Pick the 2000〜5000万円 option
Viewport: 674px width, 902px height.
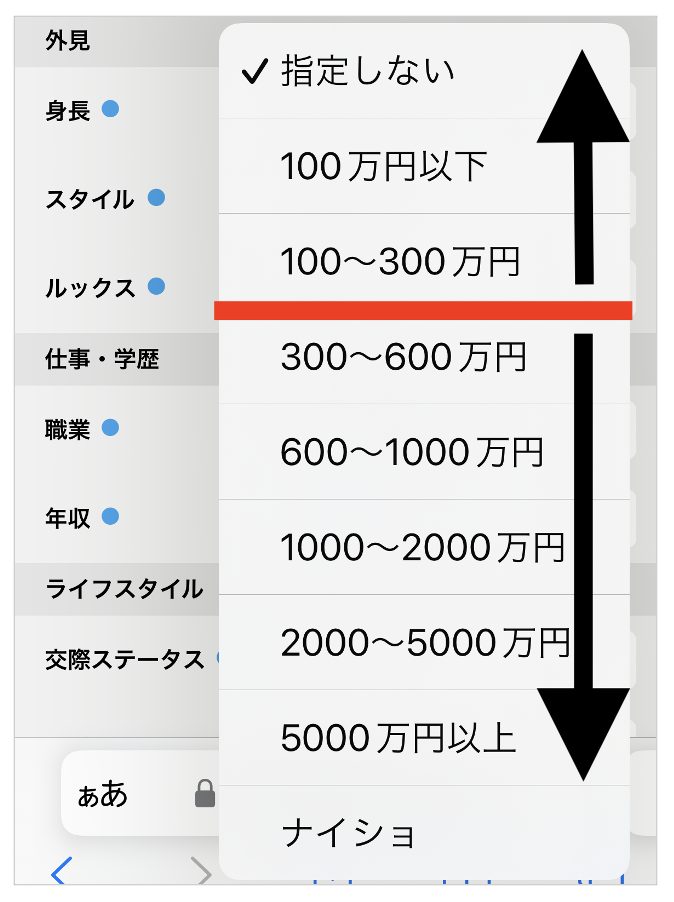click(424, 642)
